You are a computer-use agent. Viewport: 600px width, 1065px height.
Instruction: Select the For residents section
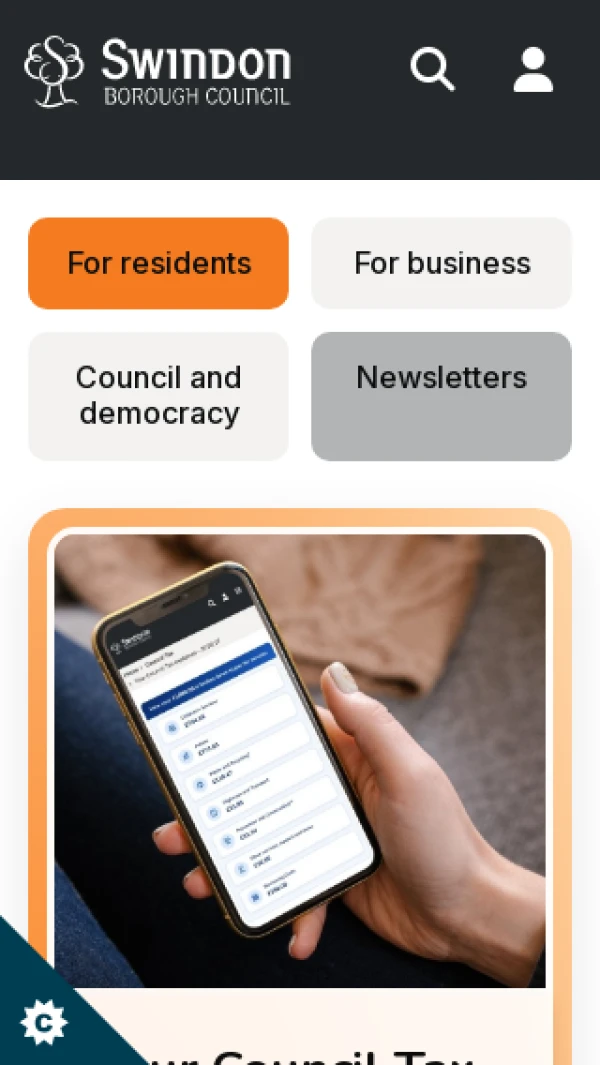pyautogui.click(x=158, y=263)
